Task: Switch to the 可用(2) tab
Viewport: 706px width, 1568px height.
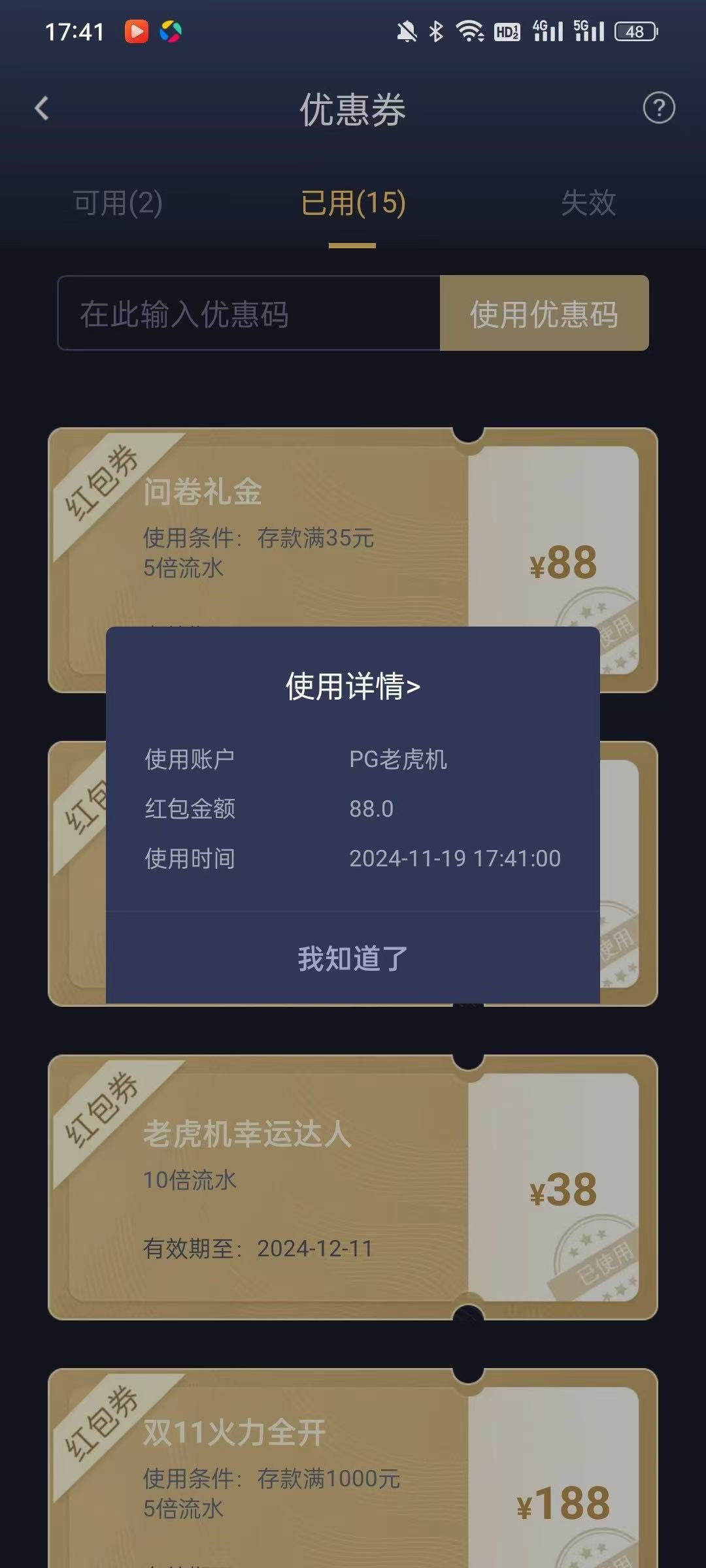Action: click(118, 203)
